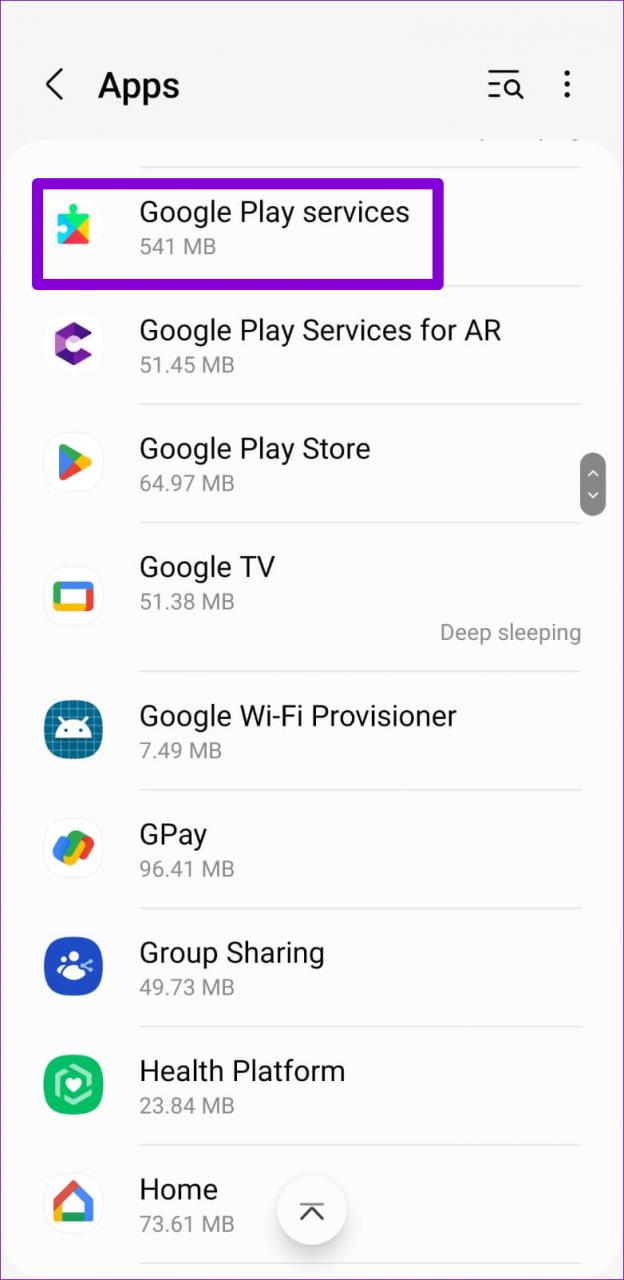Open Google Play Services for AR
This screenshot has height=1280, width=624.
[x=312, y=346]
